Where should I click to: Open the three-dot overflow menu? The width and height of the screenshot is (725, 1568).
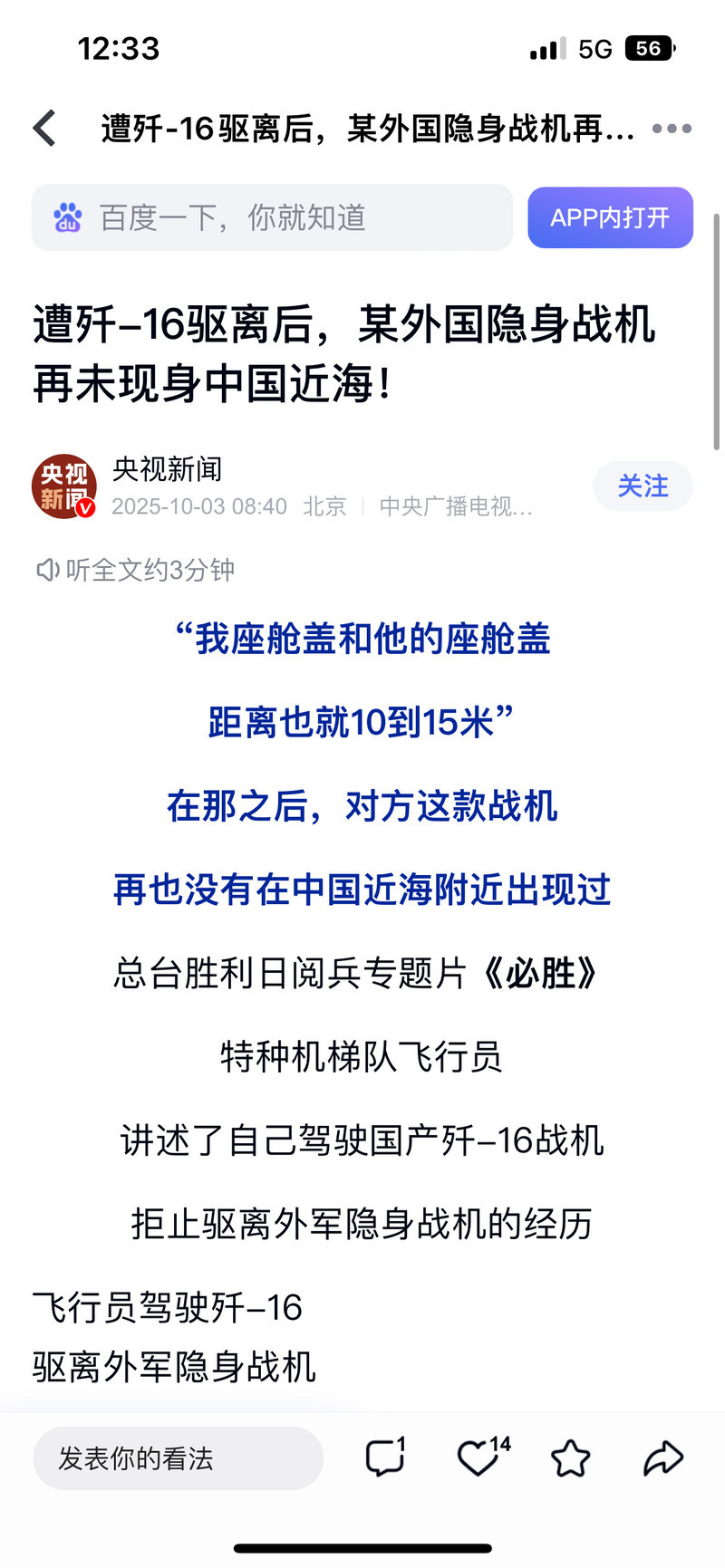672,129
